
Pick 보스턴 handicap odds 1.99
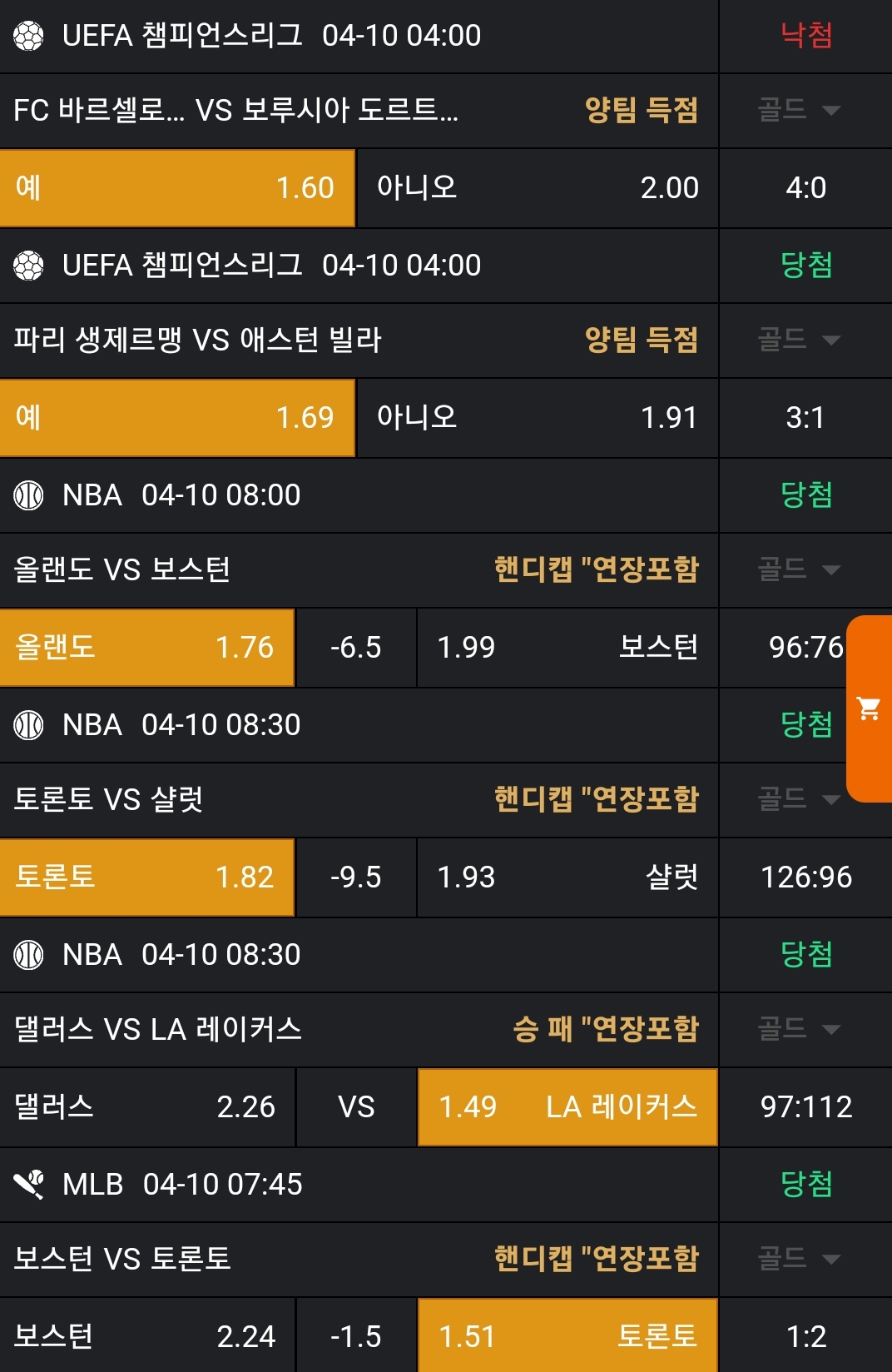[567, 648]
